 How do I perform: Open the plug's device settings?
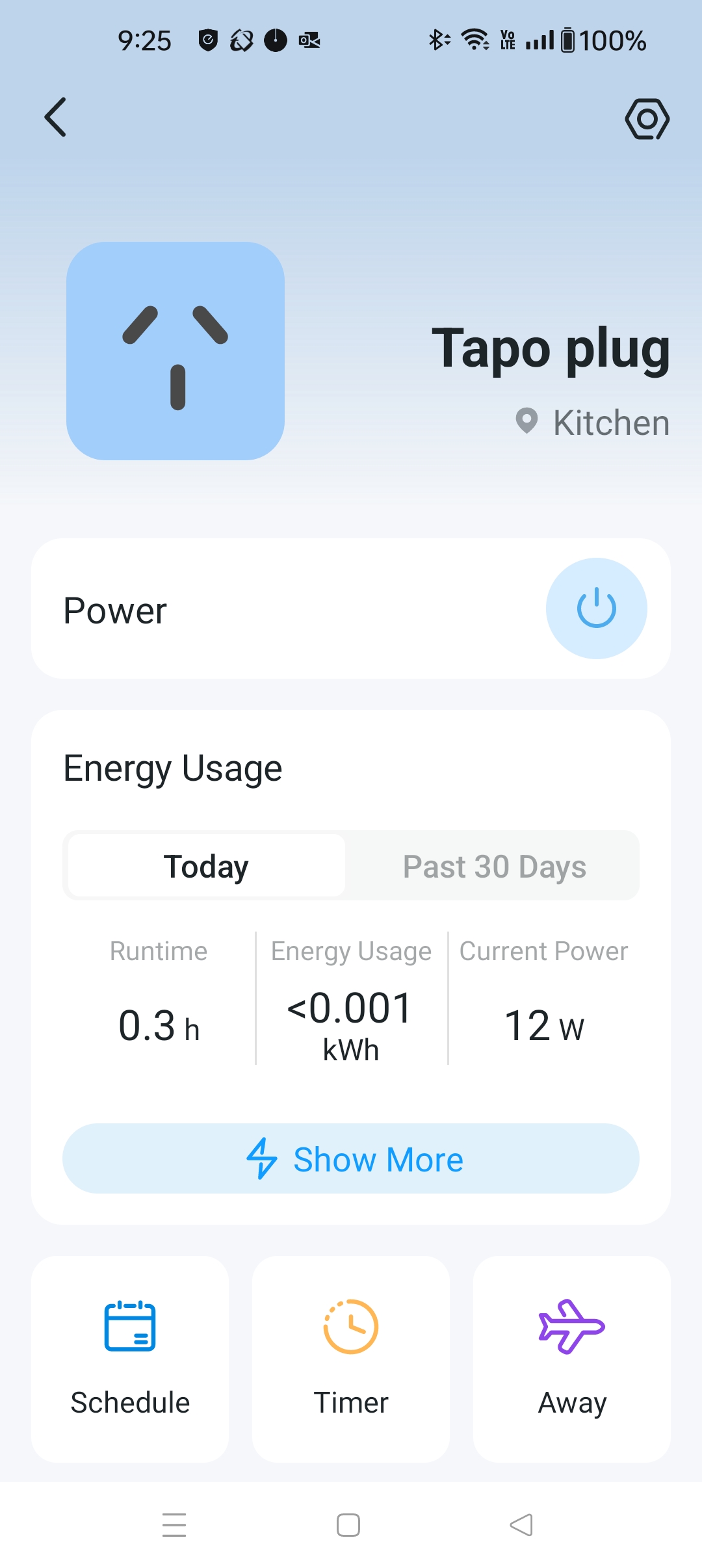pyautogui.click(x=647, y=119)
